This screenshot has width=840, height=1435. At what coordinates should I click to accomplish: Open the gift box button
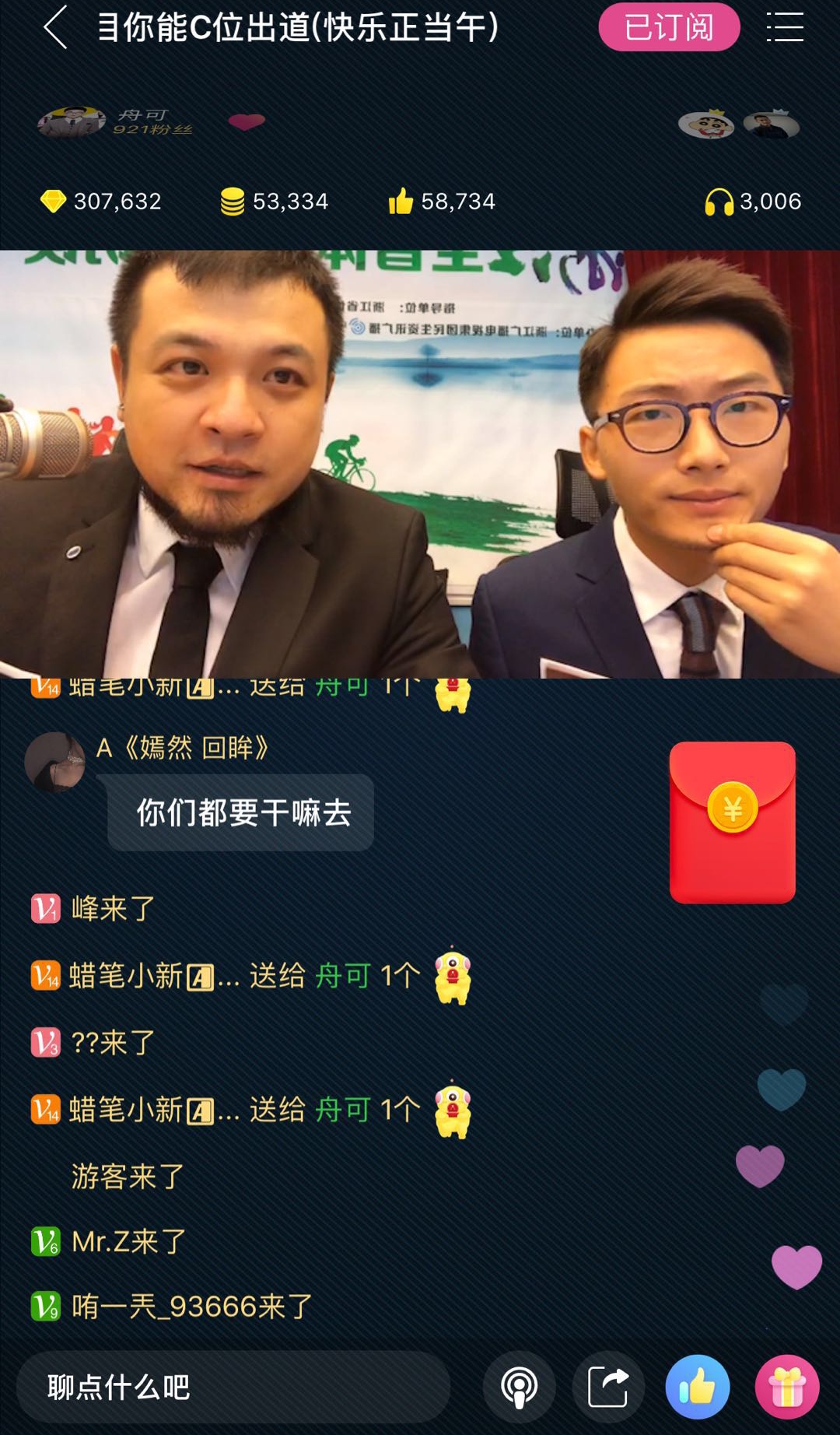[x=787, y=1387]
